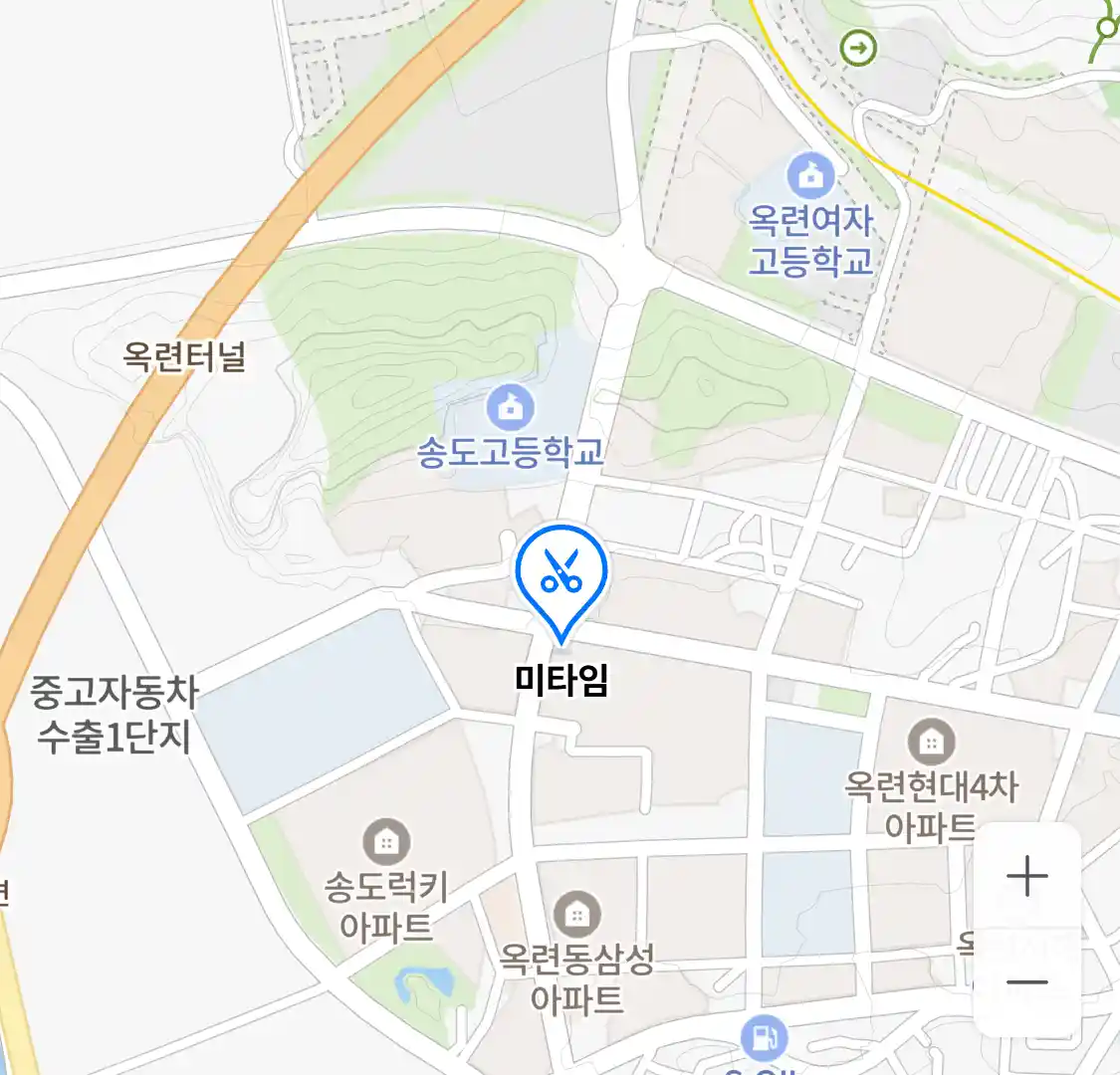
Task: Open the 옥련현대4차아파트 marker
Action: pyautogui.click(x=931, y=742)
